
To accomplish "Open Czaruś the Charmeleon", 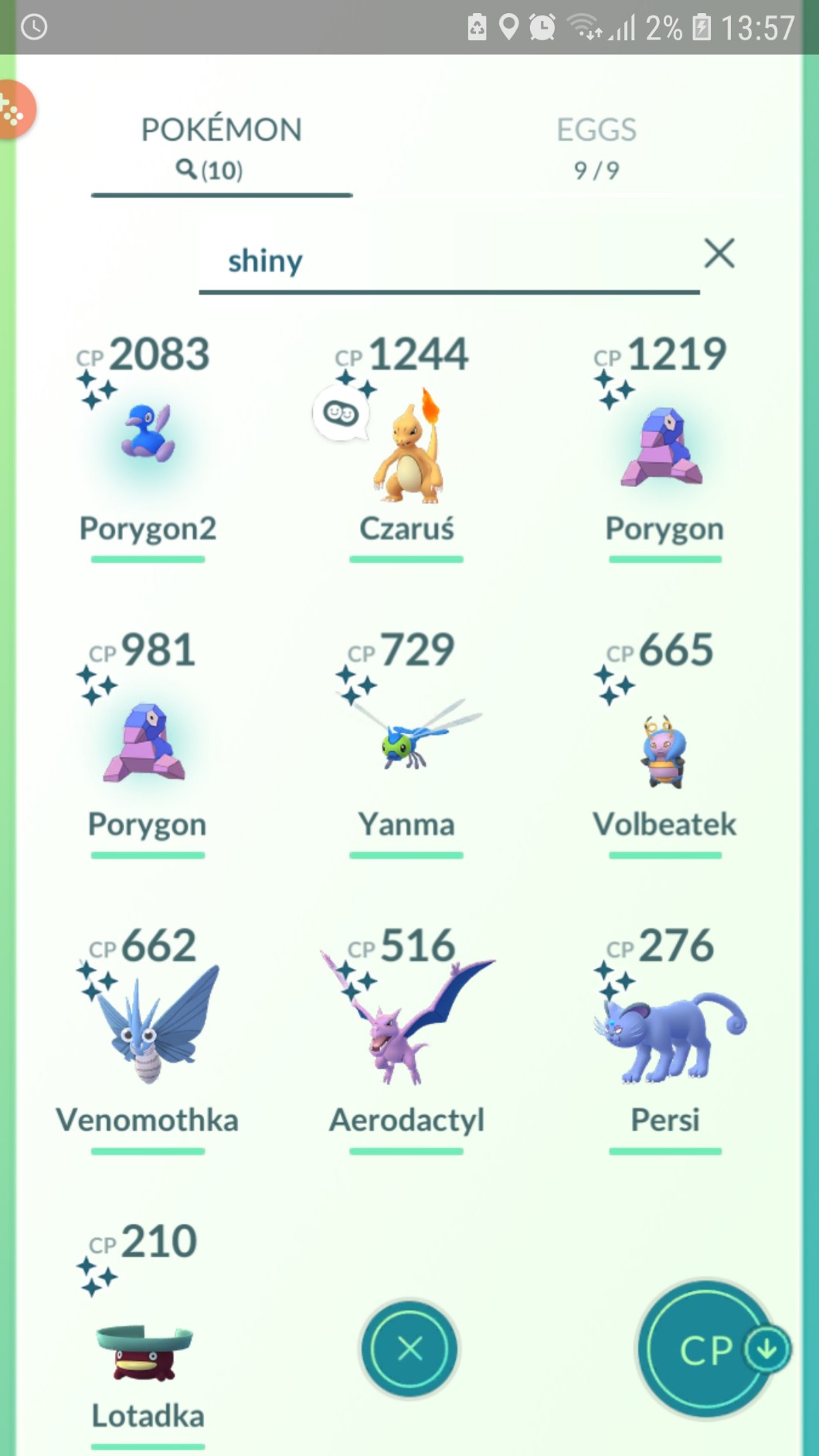I will point(406,444).
